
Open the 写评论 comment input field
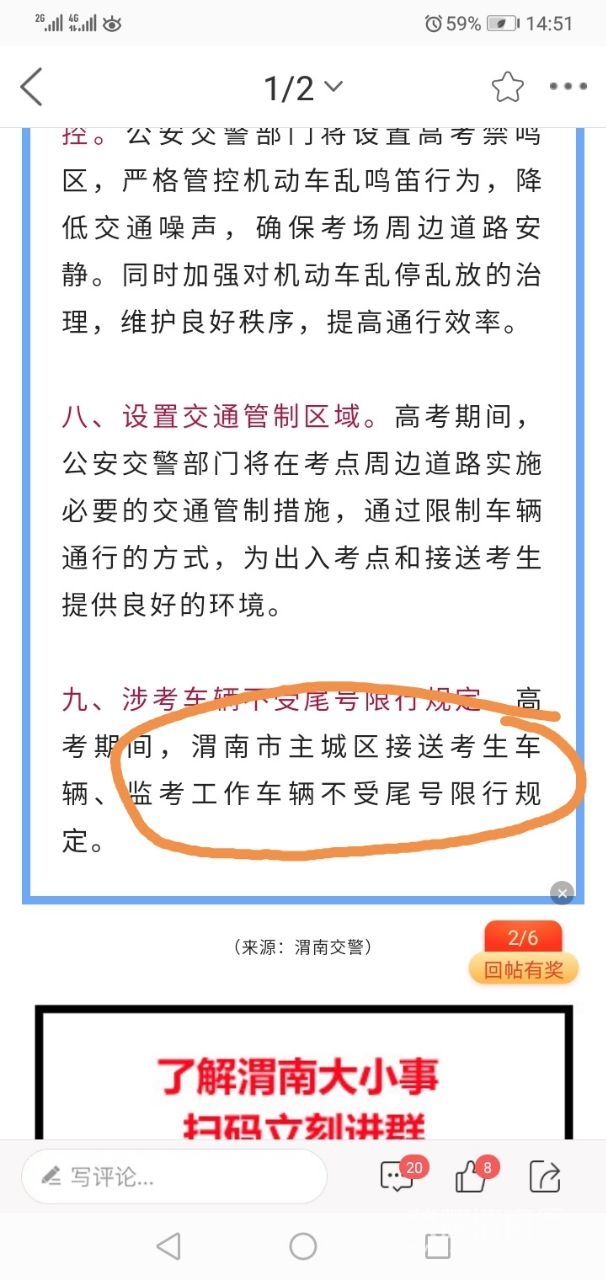pyautogui.click(x=175, y=1176)
